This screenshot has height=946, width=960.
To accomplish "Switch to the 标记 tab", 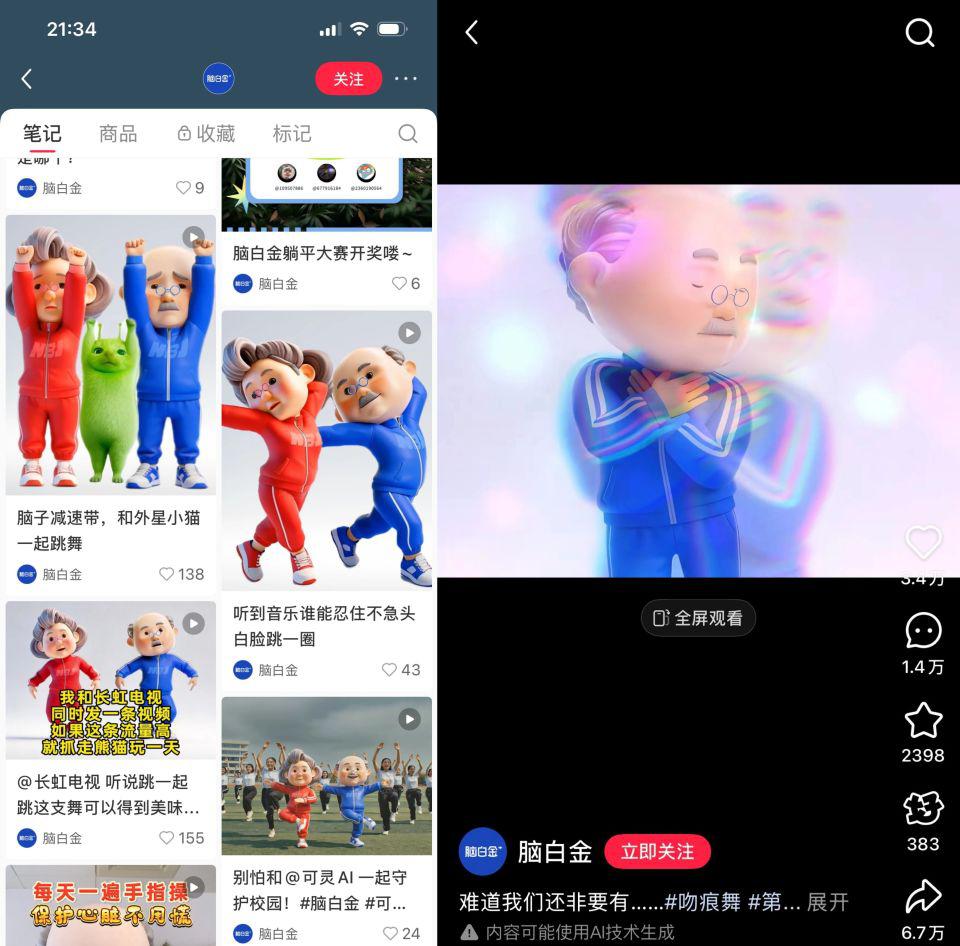I will tap(292, 134).
